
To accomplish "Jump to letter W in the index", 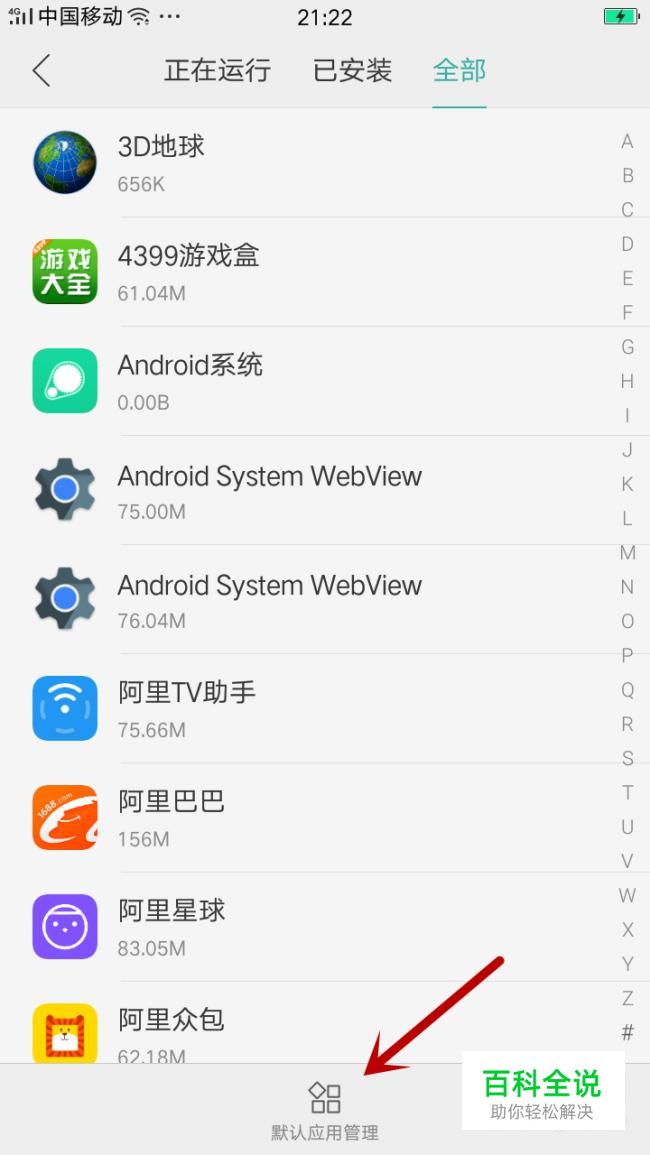I will [x=627, y=895].
